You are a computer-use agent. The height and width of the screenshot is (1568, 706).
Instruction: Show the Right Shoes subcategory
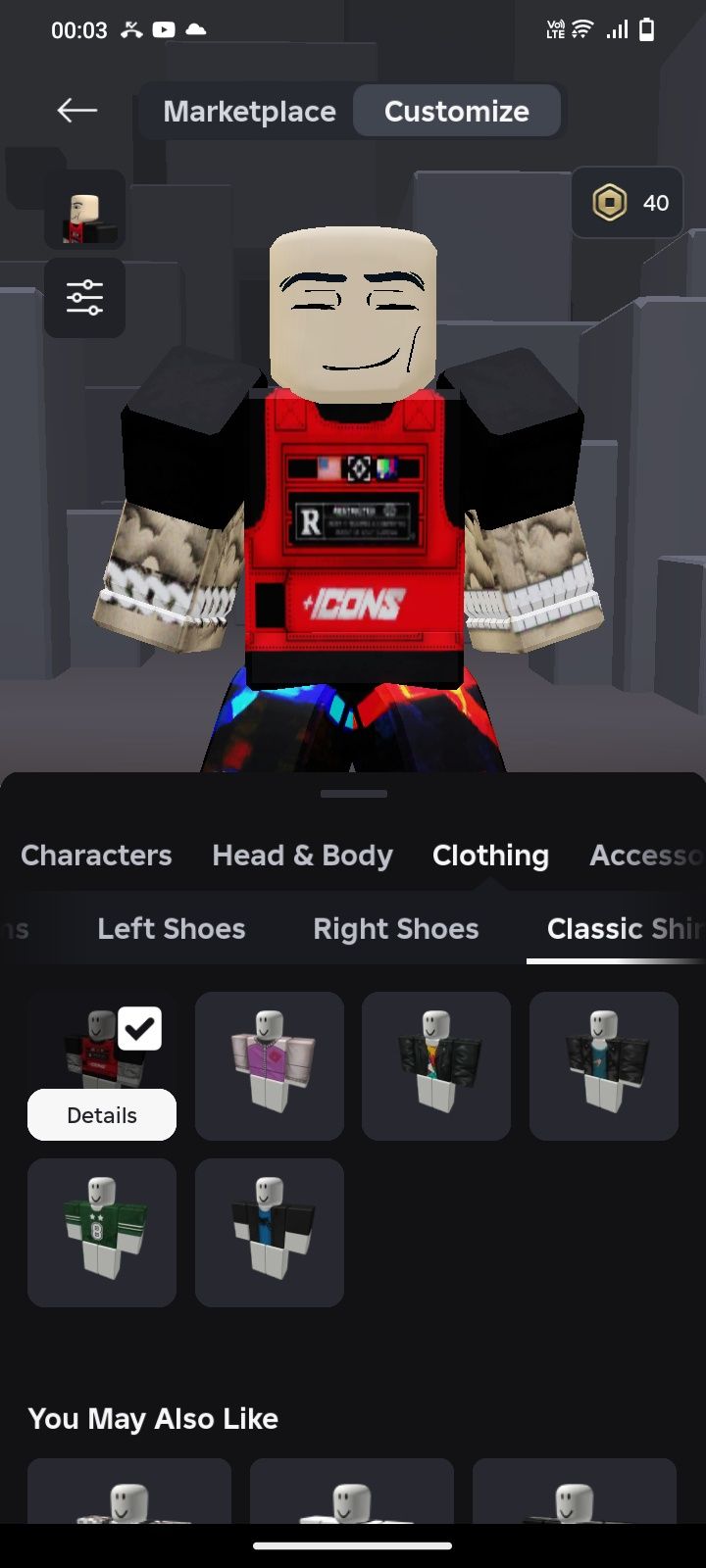point(396,929)
